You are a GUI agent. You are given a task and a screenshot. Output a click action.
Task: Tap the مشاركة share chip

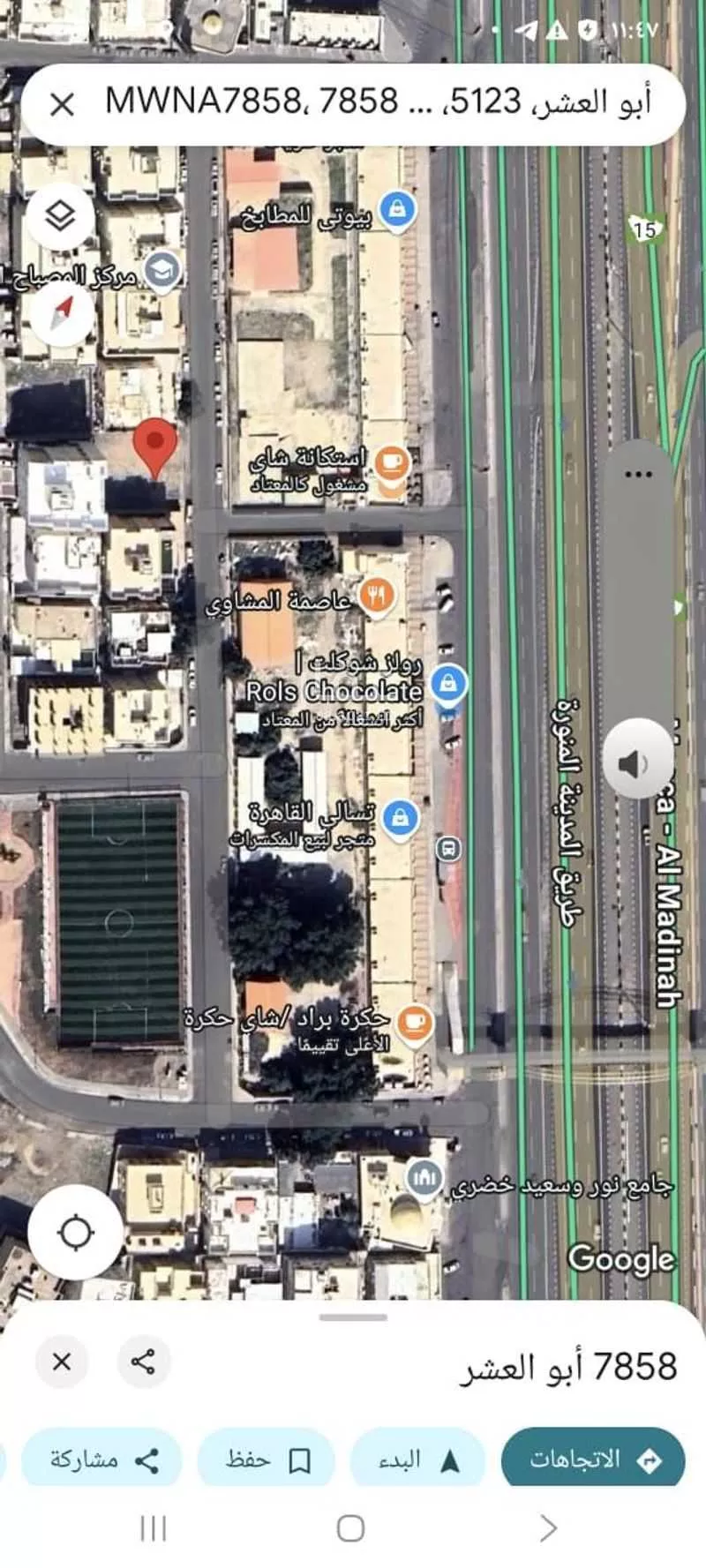(x=102, y=1459)
